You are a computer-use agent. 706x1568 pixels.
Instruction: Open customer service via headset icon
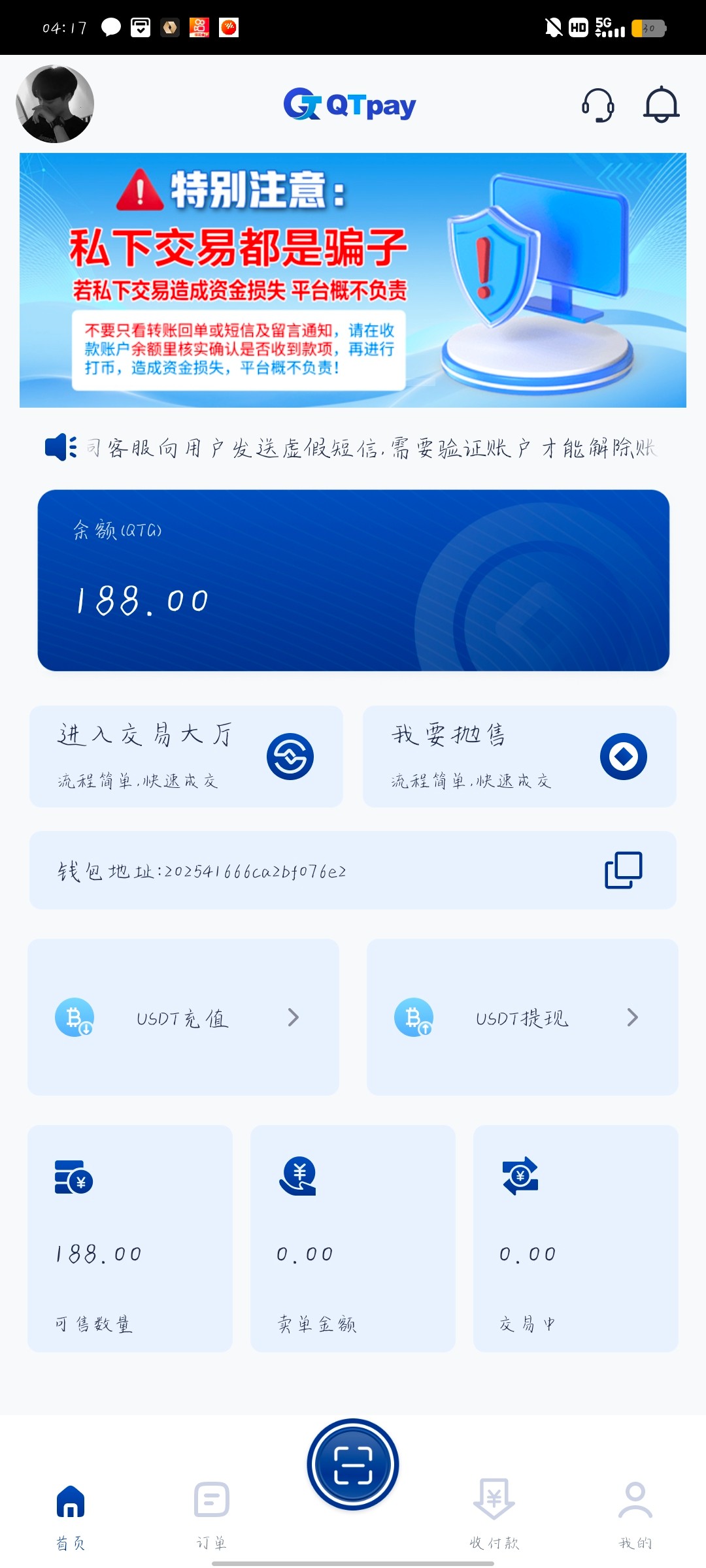point(597,105)
